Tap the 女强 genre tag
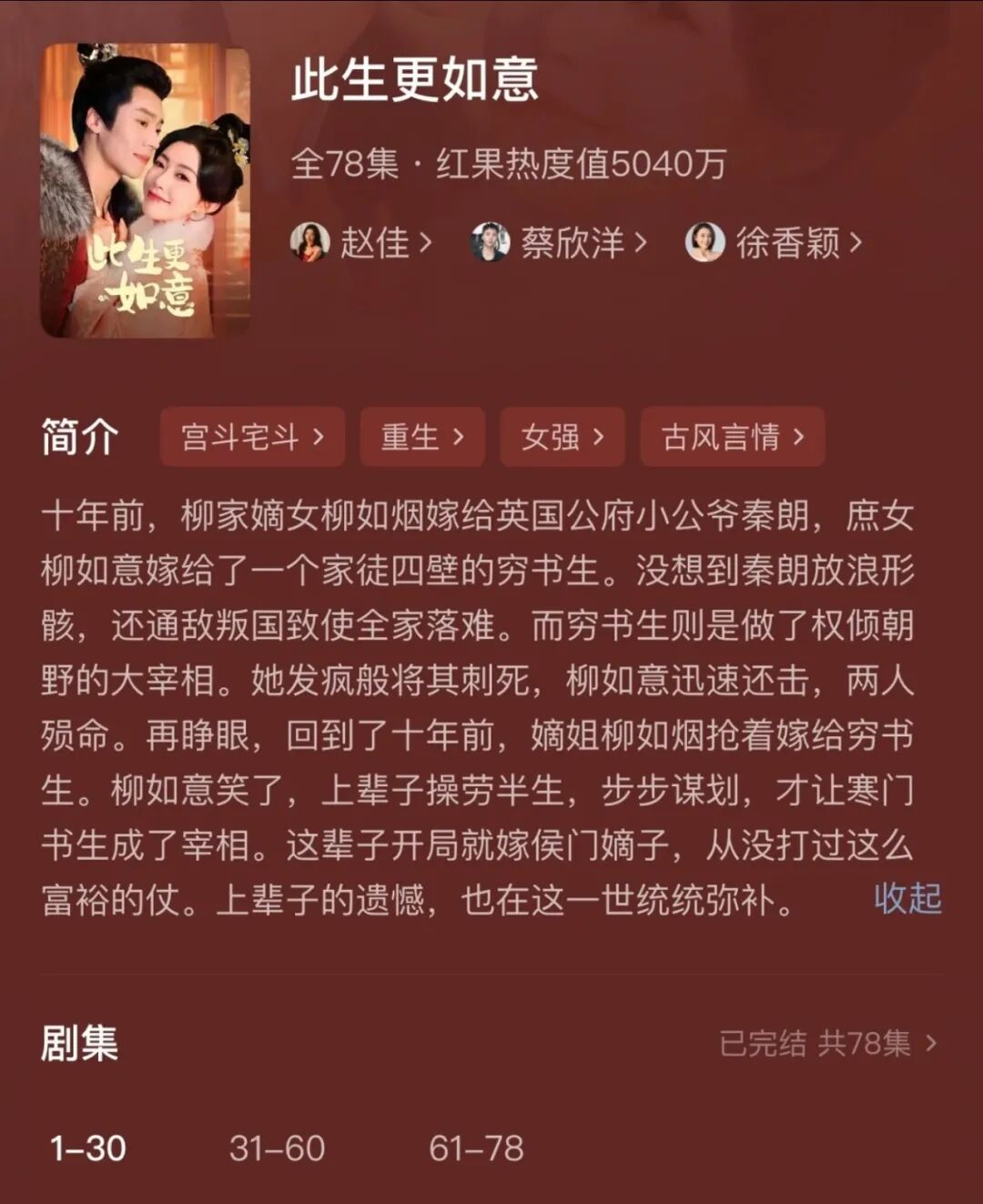This screenshot has width=983, height=1204. pyautogui.click(x=562, y=437)
